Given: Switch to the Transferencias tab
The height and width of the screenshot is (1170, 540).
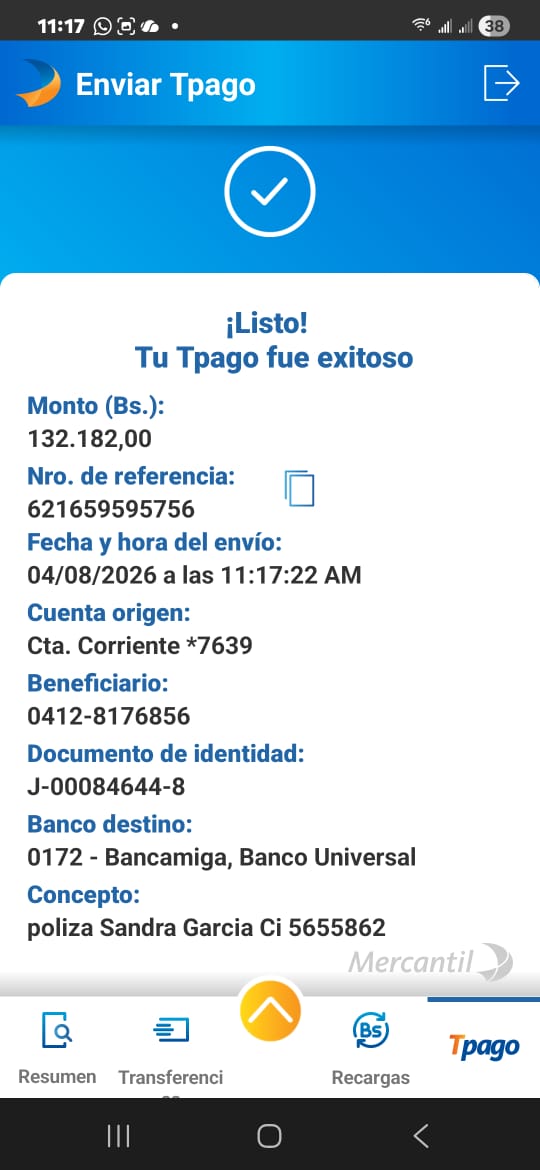Looking at the screenshot, I should [171, 1048].
